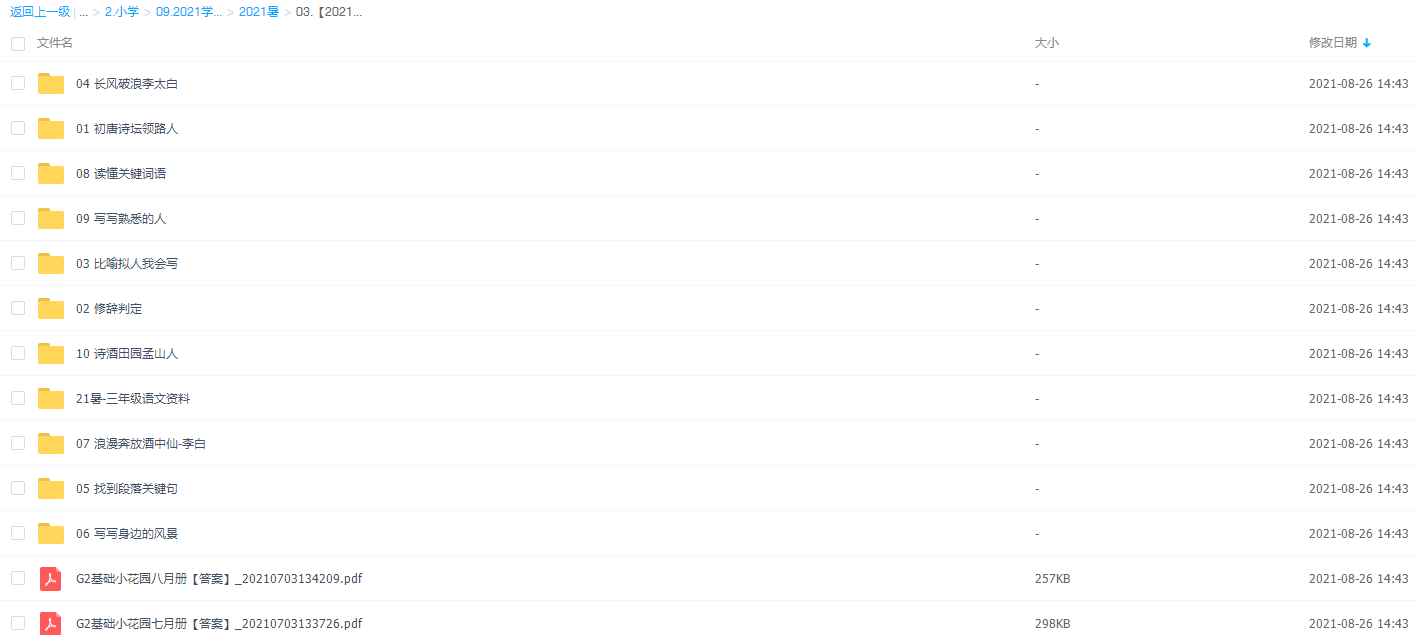The height and width of the screenshot is (635, 1419).
Task: Open folder 02 修辞判定
Action: click(x=109, y=309)
